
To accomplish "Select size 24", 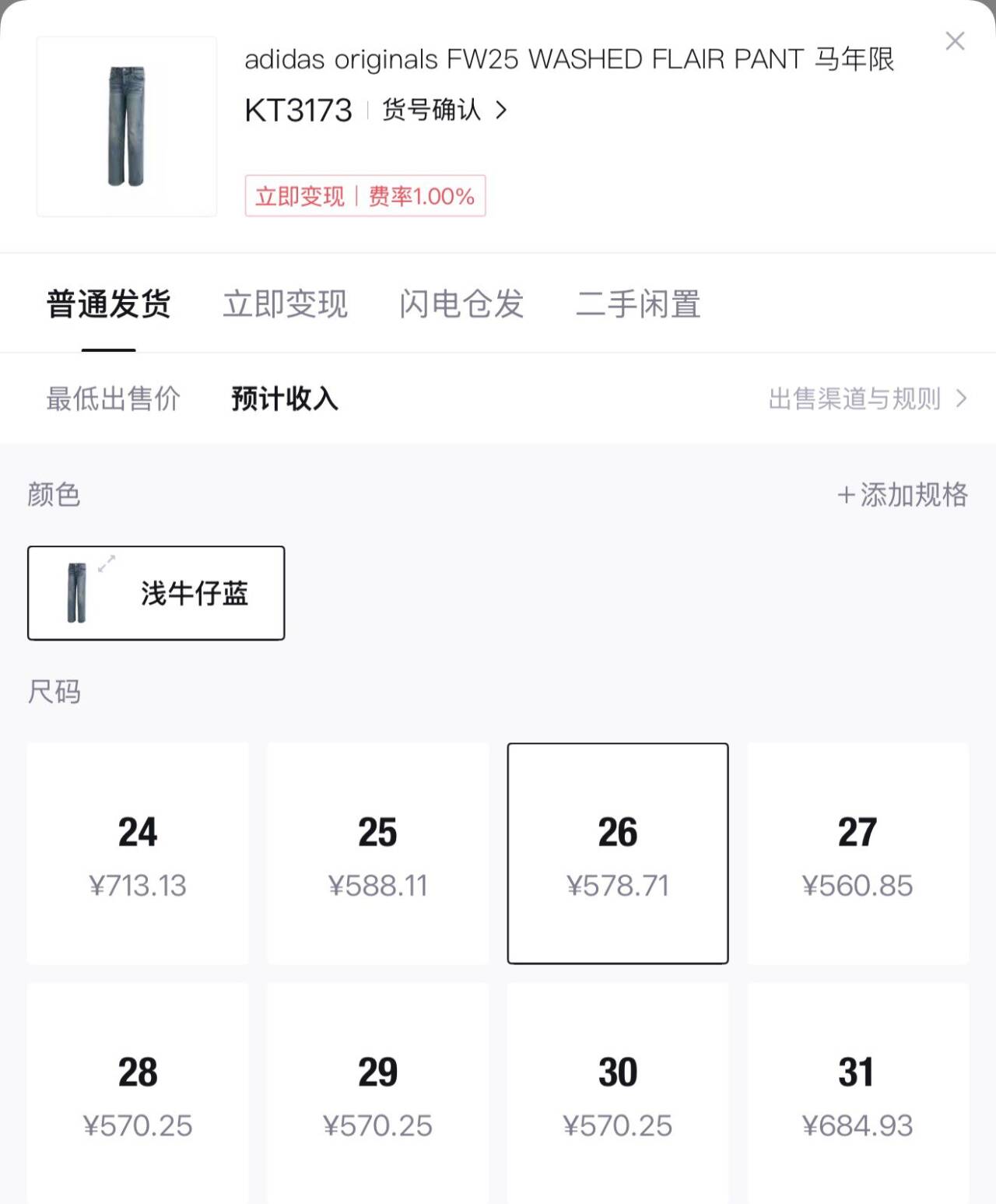I will 138,853.
